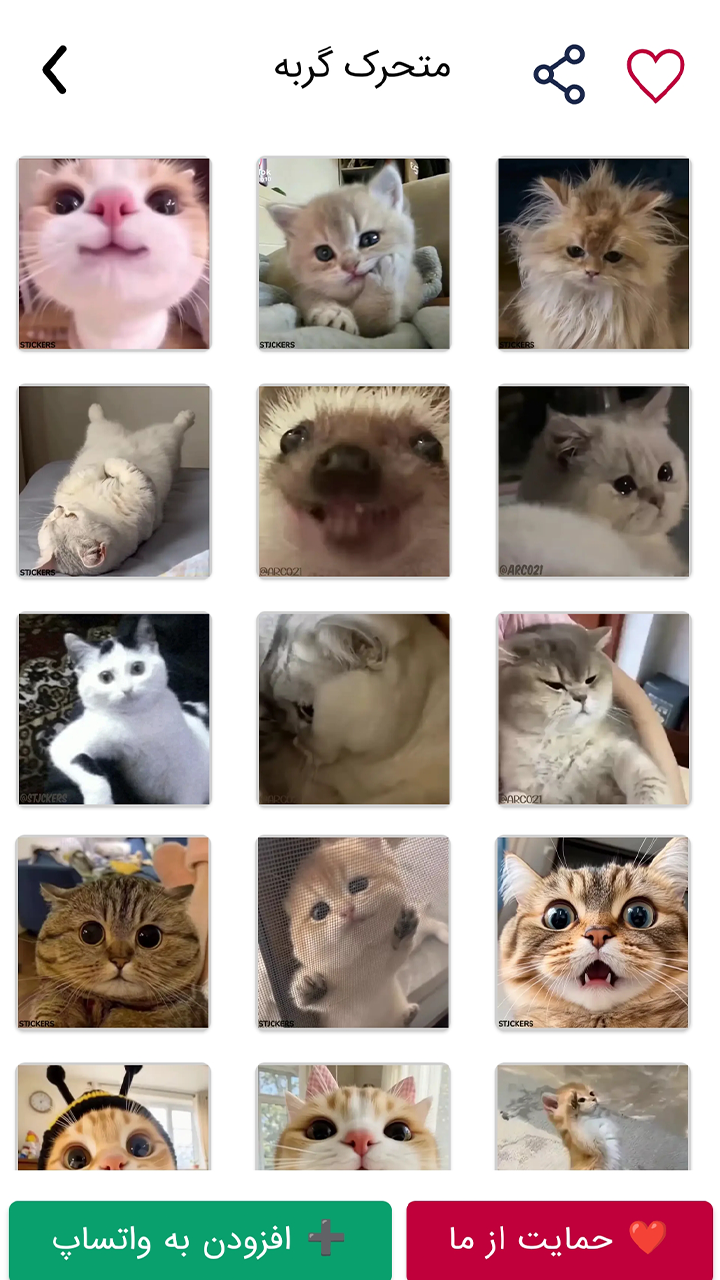Open the cream cat hiding its face sticker

pos(354,709)
